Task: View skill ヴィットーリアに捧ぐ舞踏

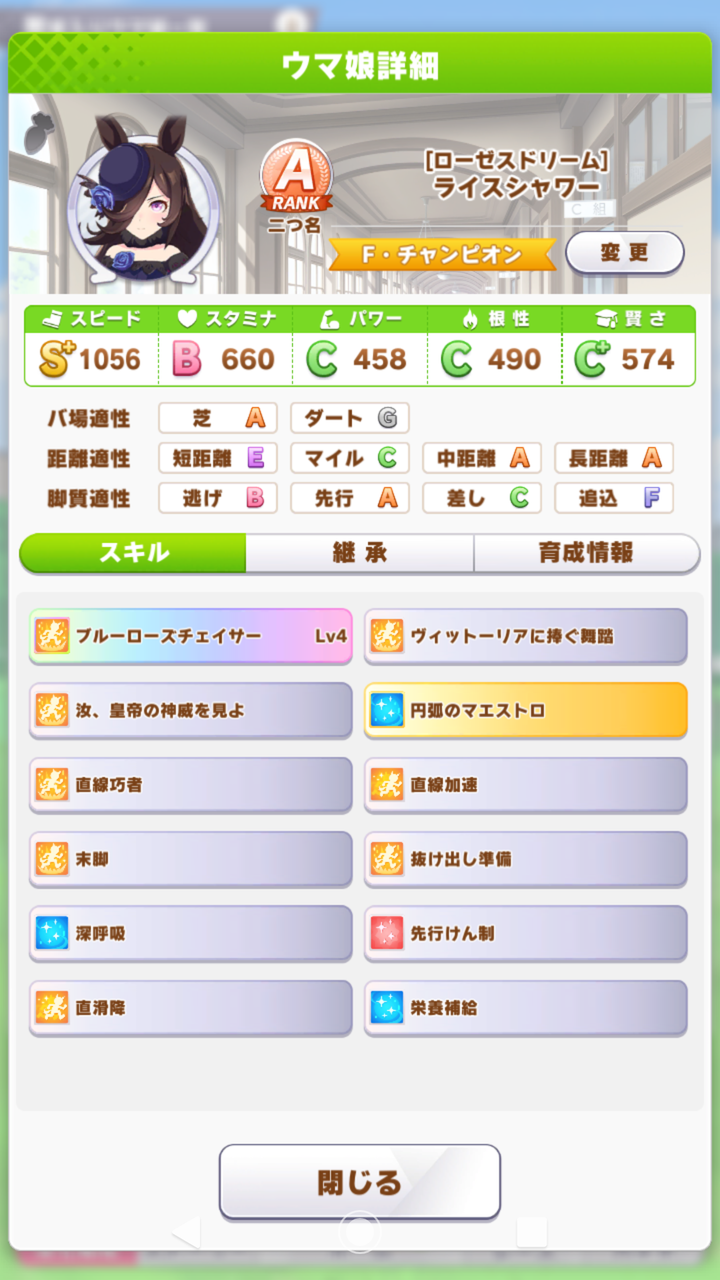Action: coord(525,636)
